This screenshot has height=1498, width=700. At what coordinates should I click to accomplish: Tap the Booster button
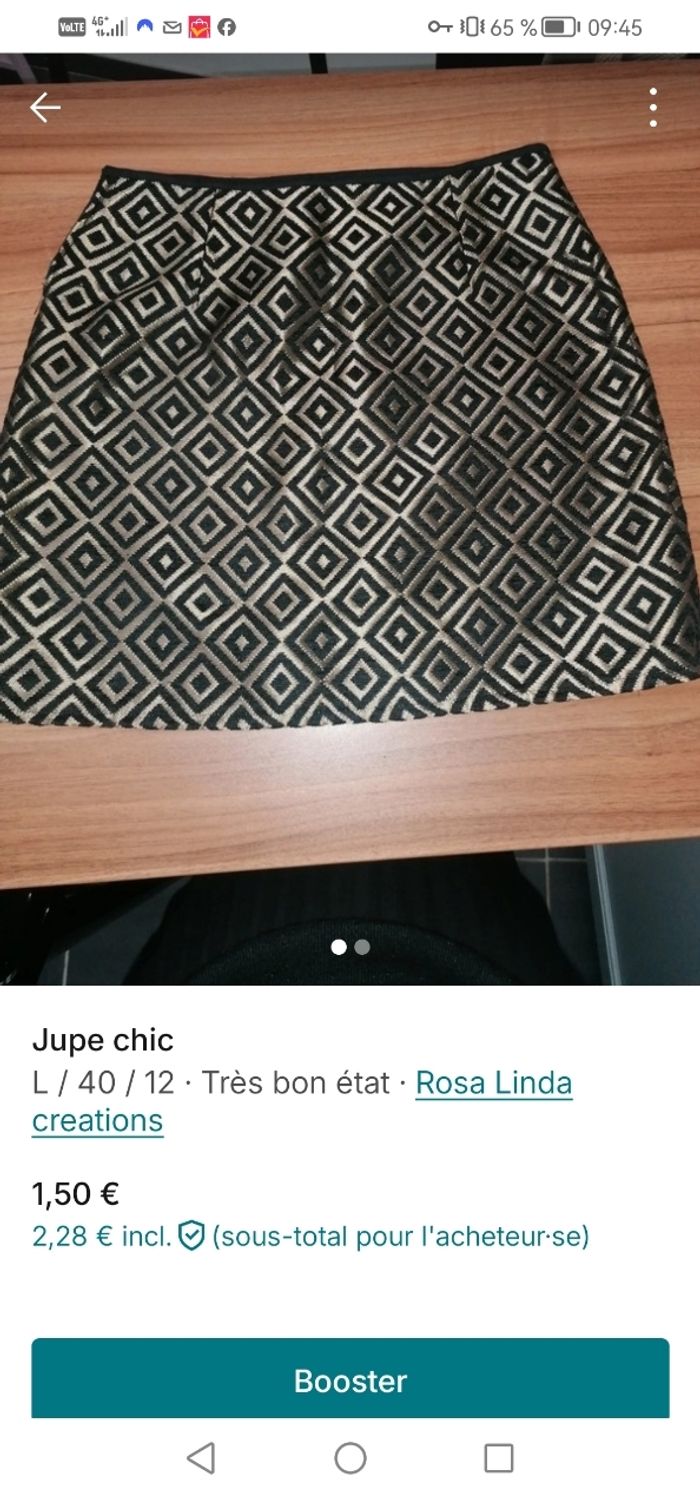pos(350,1380)
